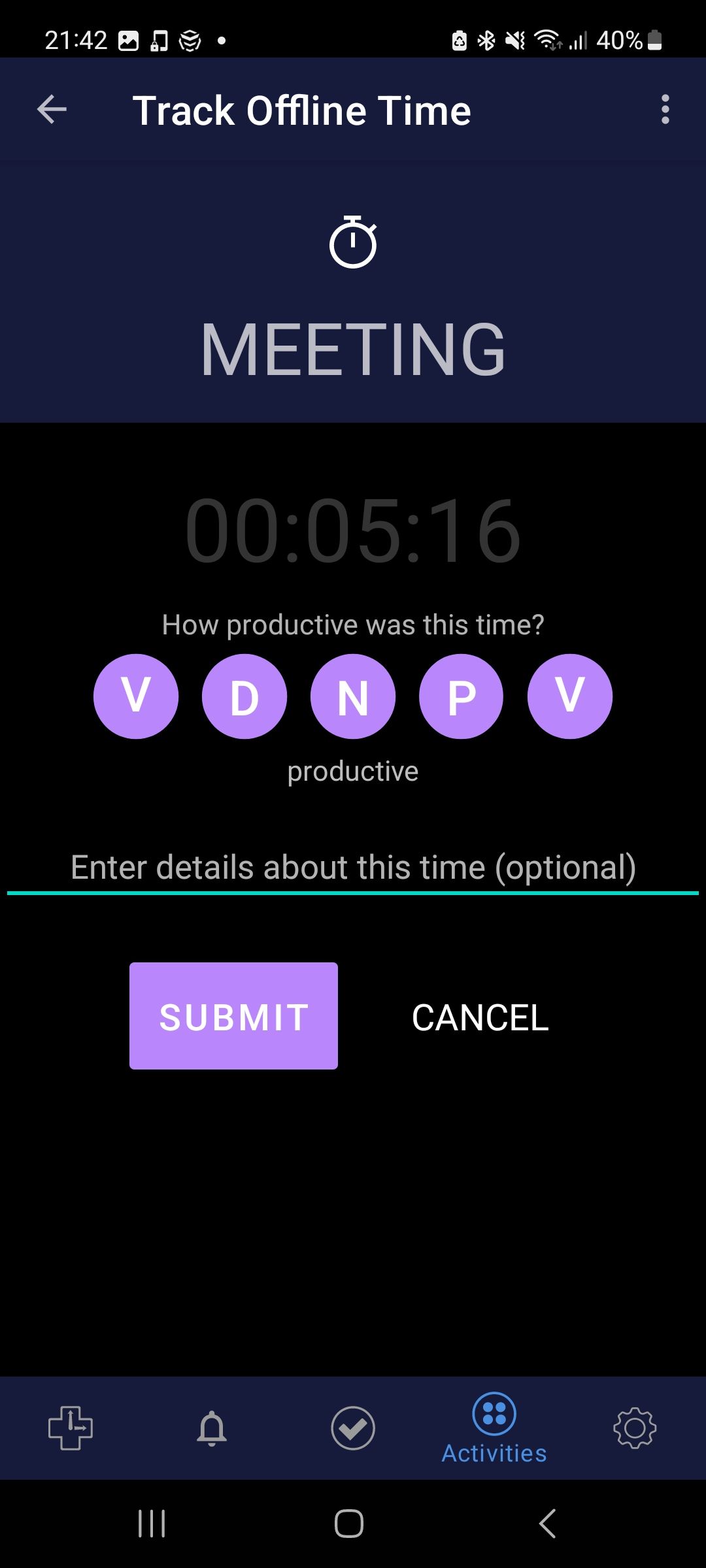Select the P productivity rating

coord(462,696)
